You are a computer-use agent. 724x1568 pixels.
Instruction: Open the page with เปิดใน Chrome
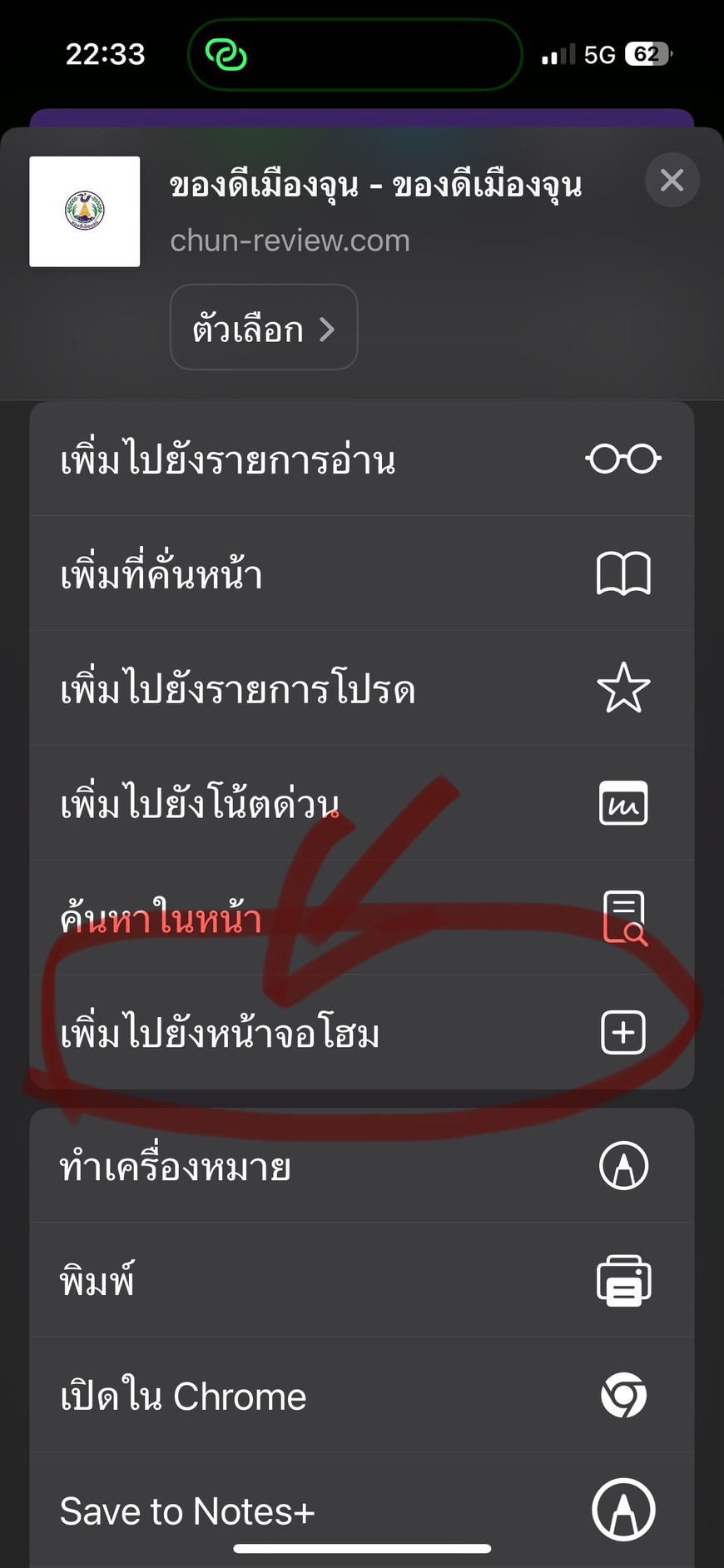361,1396
